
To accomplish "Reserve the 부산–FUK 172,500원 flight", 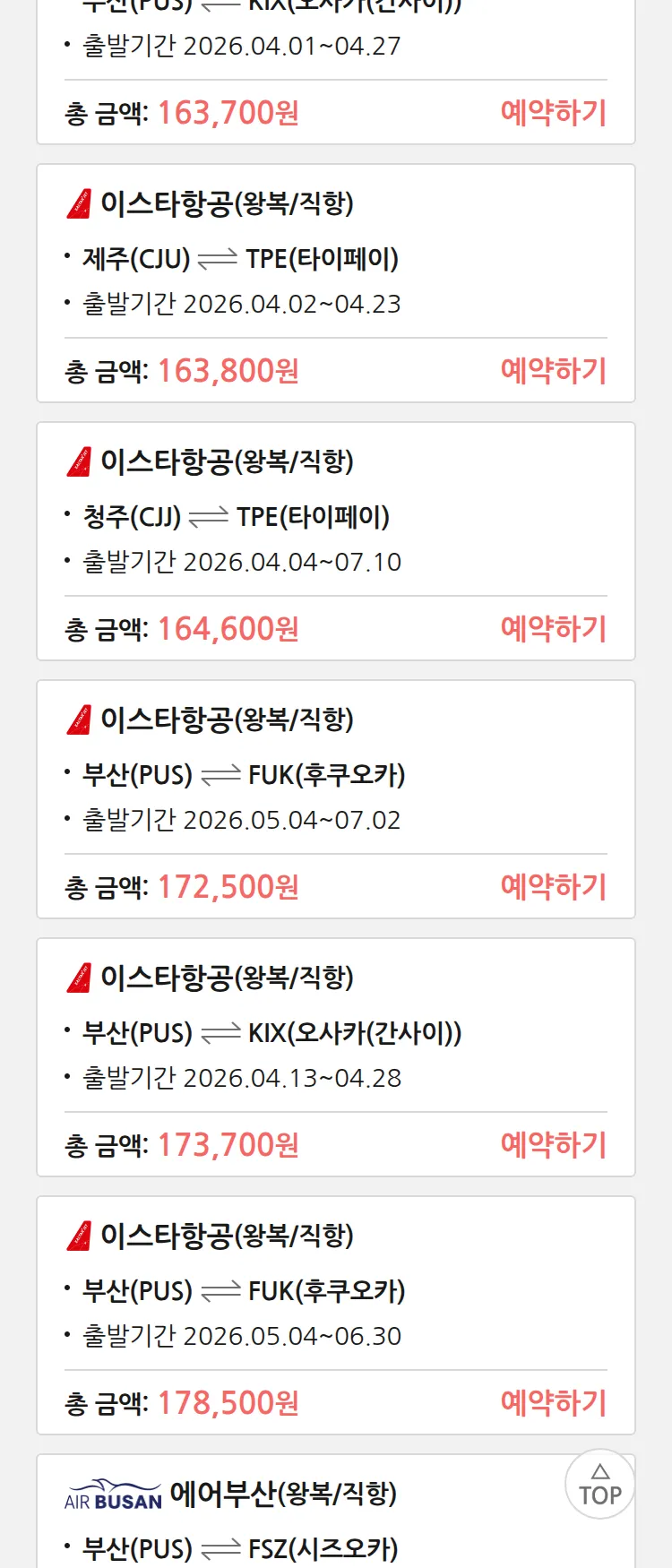I will coord(553,887).
